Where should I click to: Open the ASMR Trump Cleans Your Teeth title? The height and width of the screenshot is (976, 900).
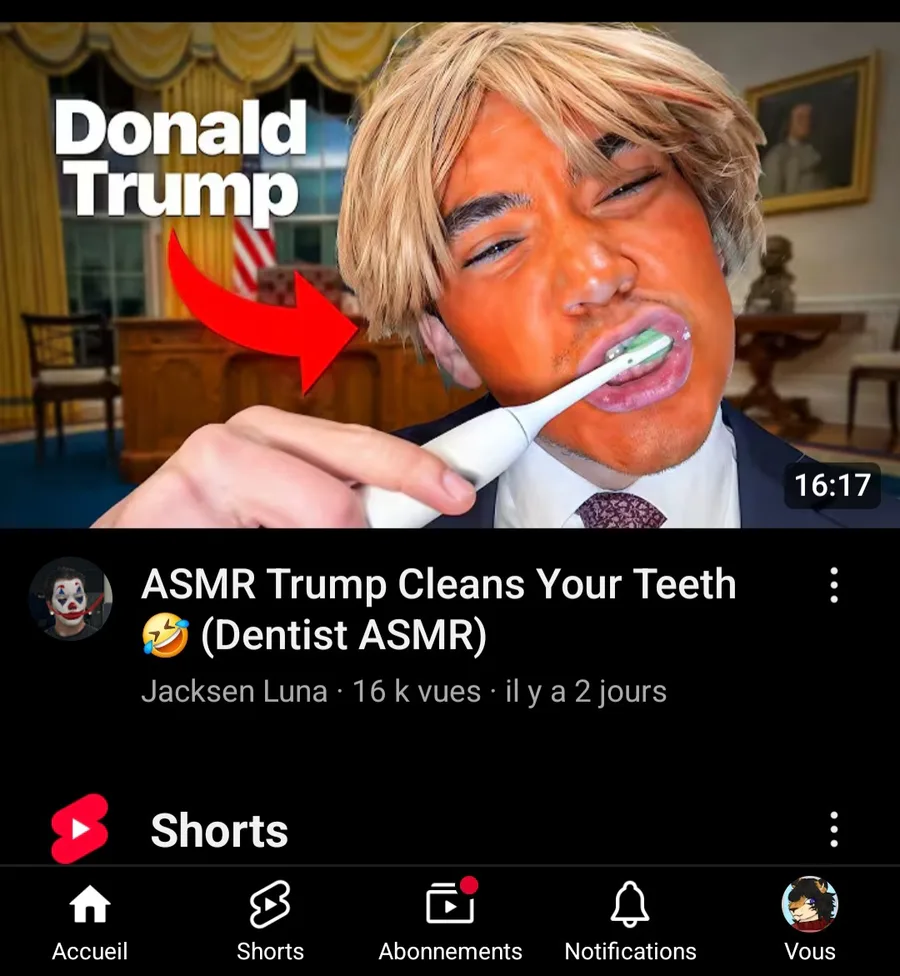click(438, 610)
